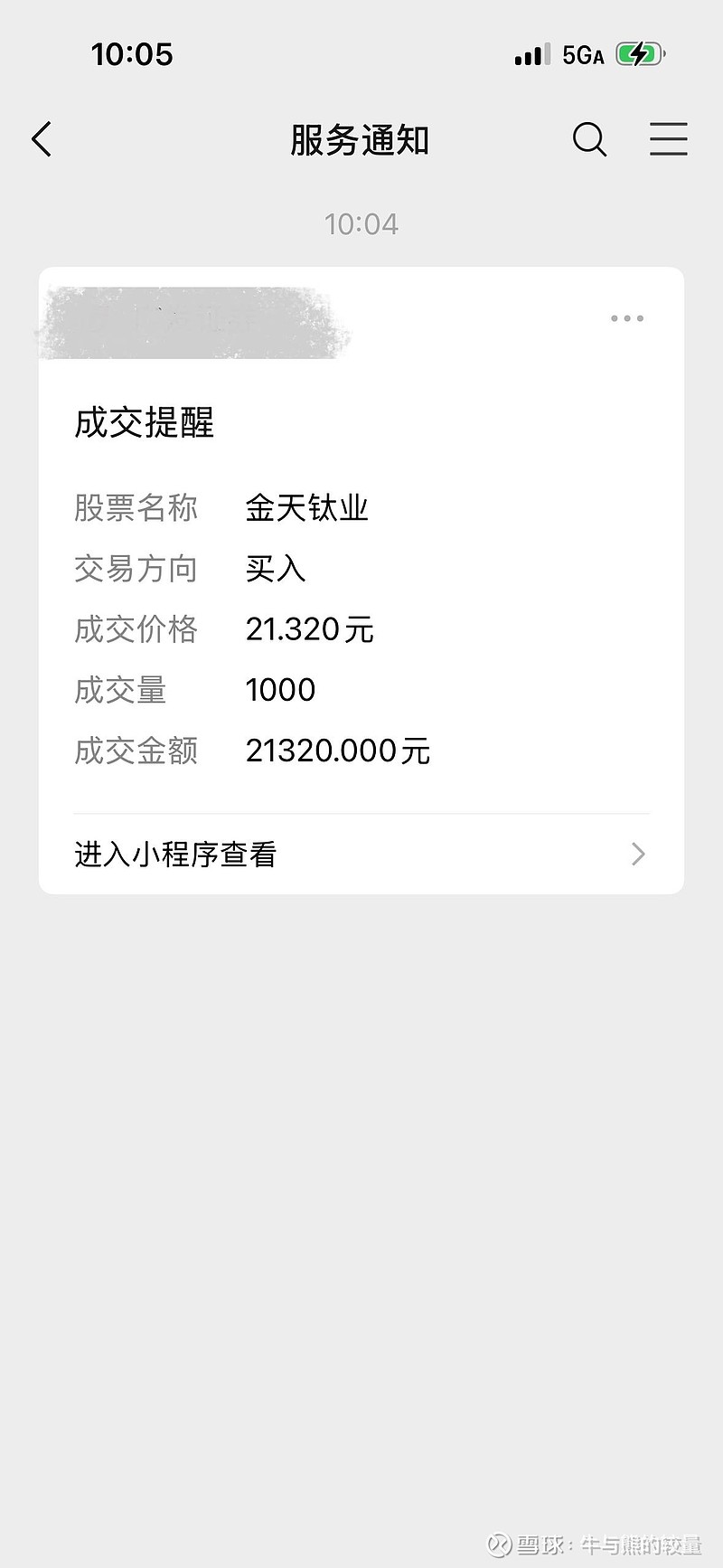Open search in 服务通知
Viewport: 723px width, 1568px height.
click(x=589, y=140)
